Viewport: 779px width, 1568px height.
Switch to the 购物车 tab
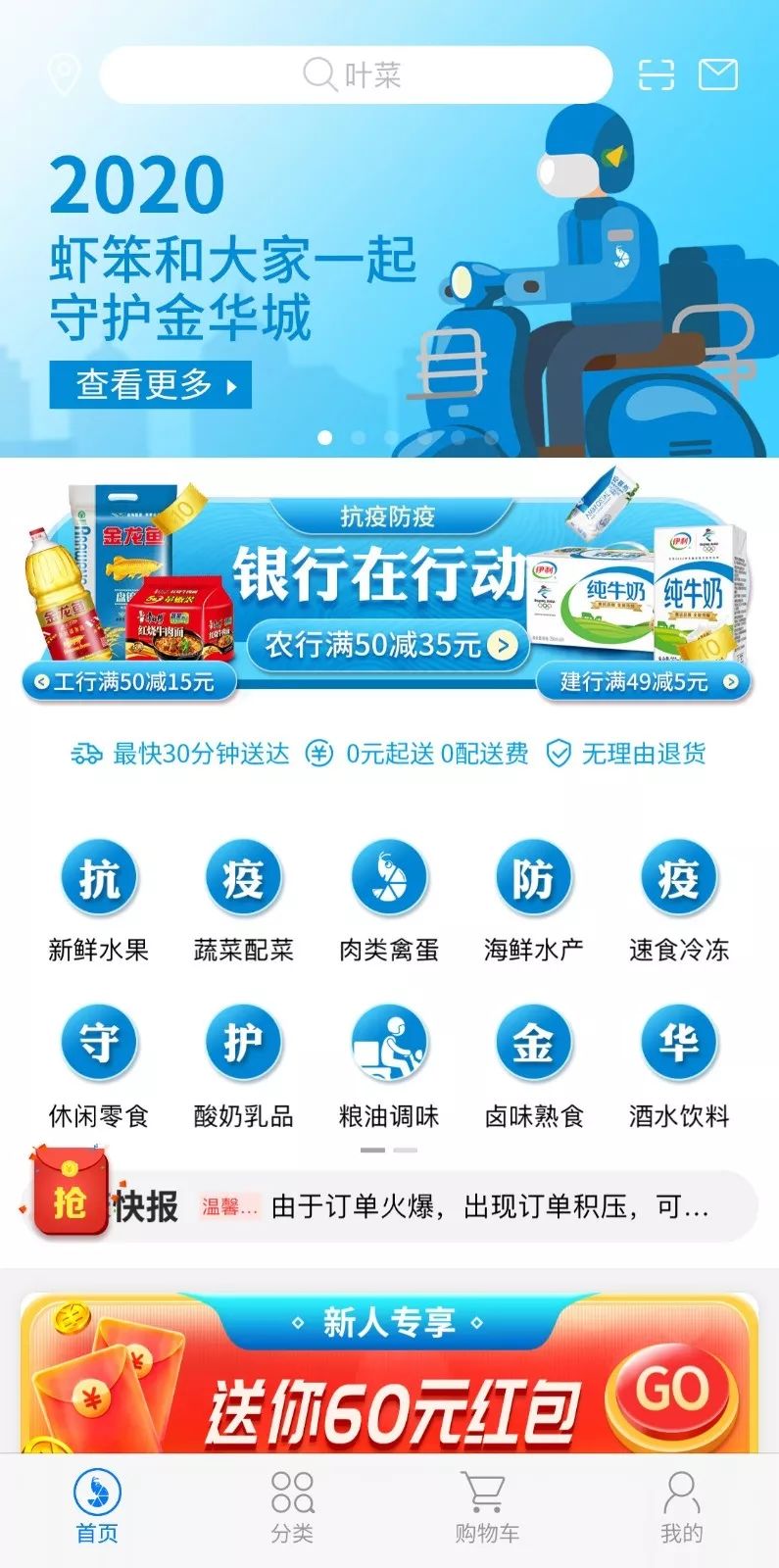pyautogui.click(x=486, y=1507)
